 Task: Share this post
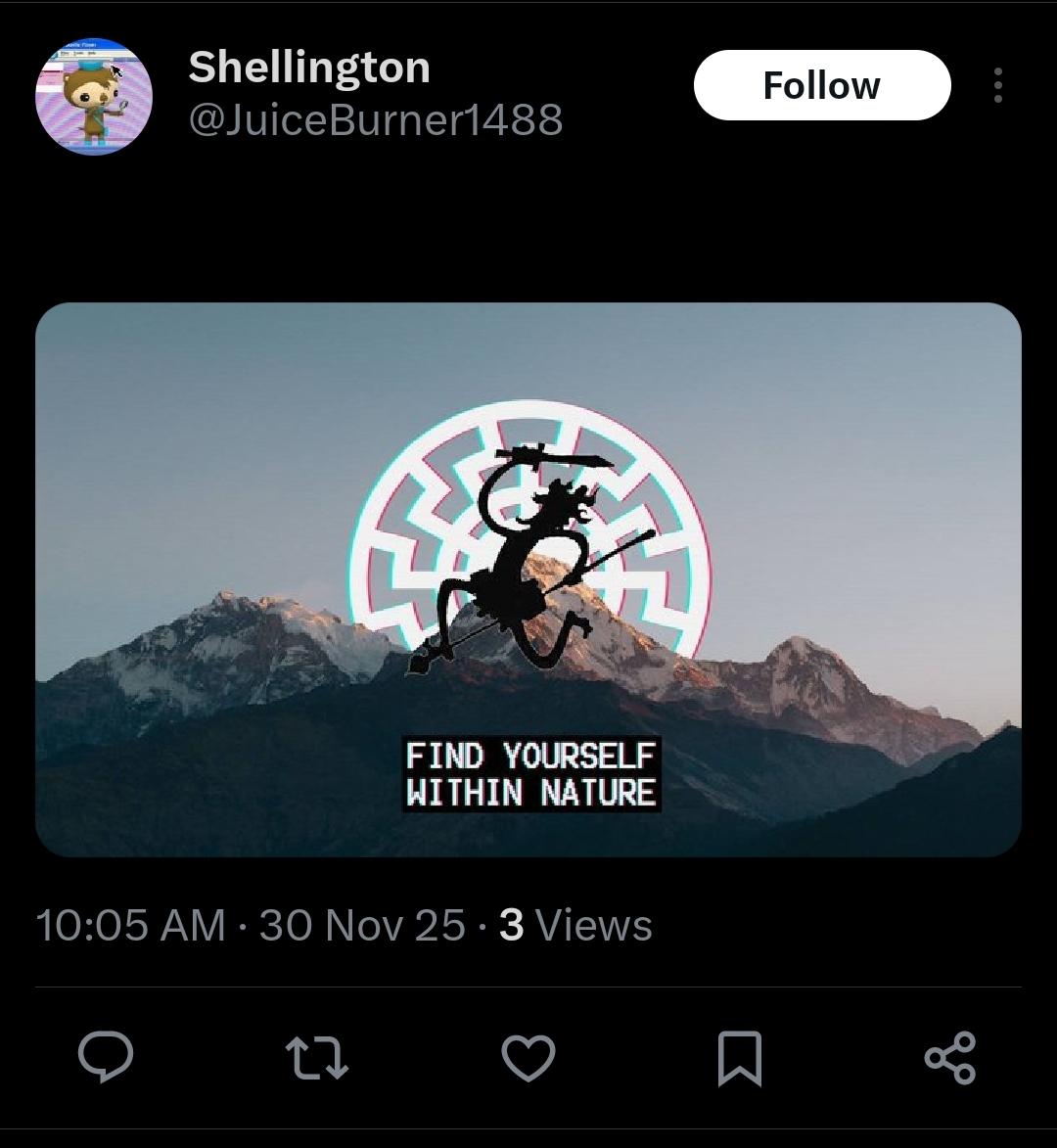click(x=950, y=1058)
